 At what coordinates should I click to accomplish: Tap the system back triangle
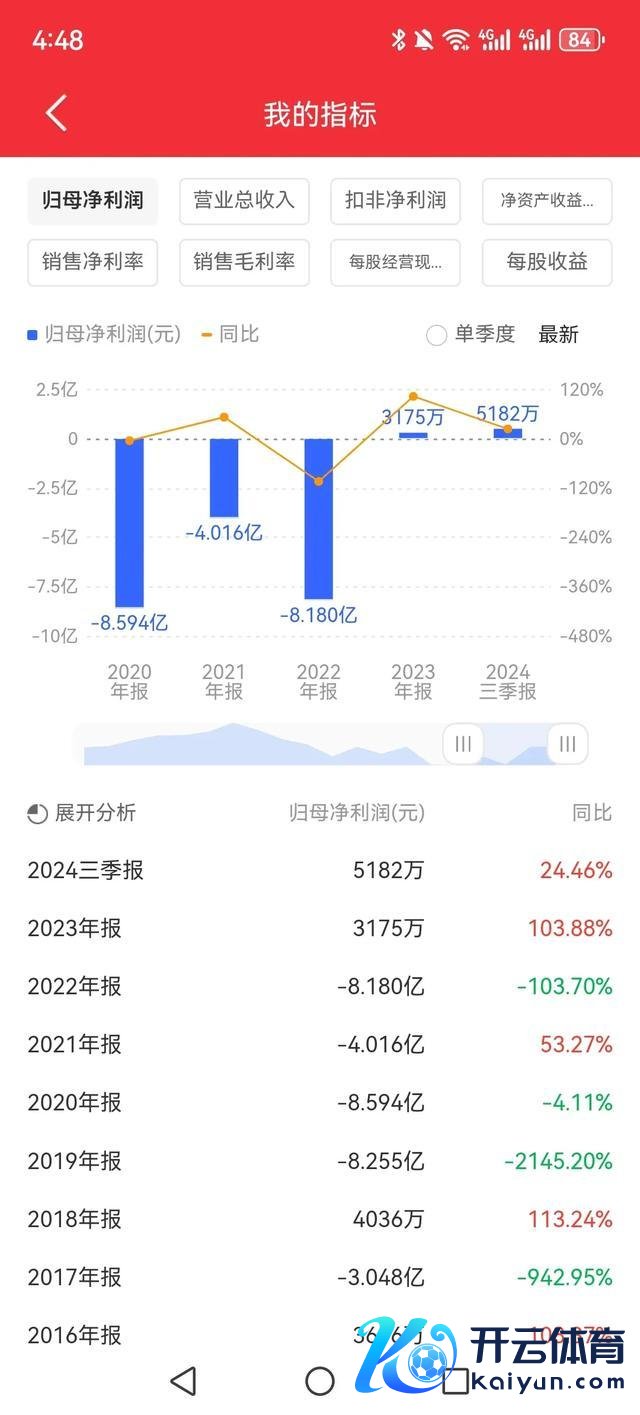point(183,1381)
